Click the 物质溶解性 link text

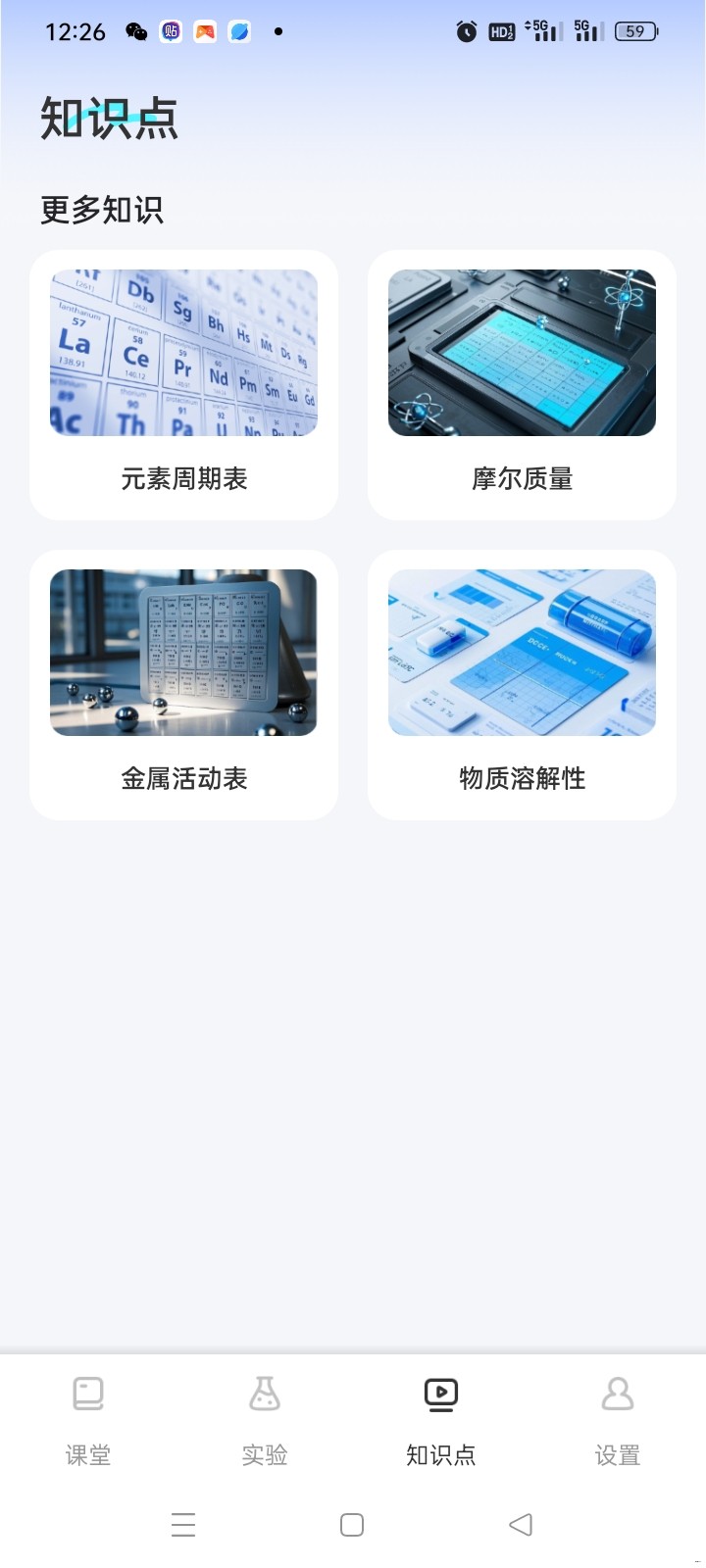pos(521,779)
